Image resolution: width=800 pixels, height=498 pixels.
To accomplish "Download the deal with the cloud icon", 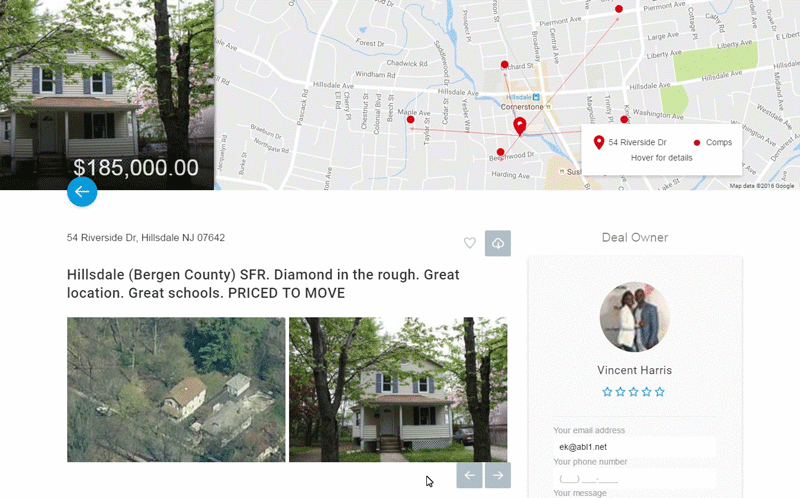I will coord(498,243).
